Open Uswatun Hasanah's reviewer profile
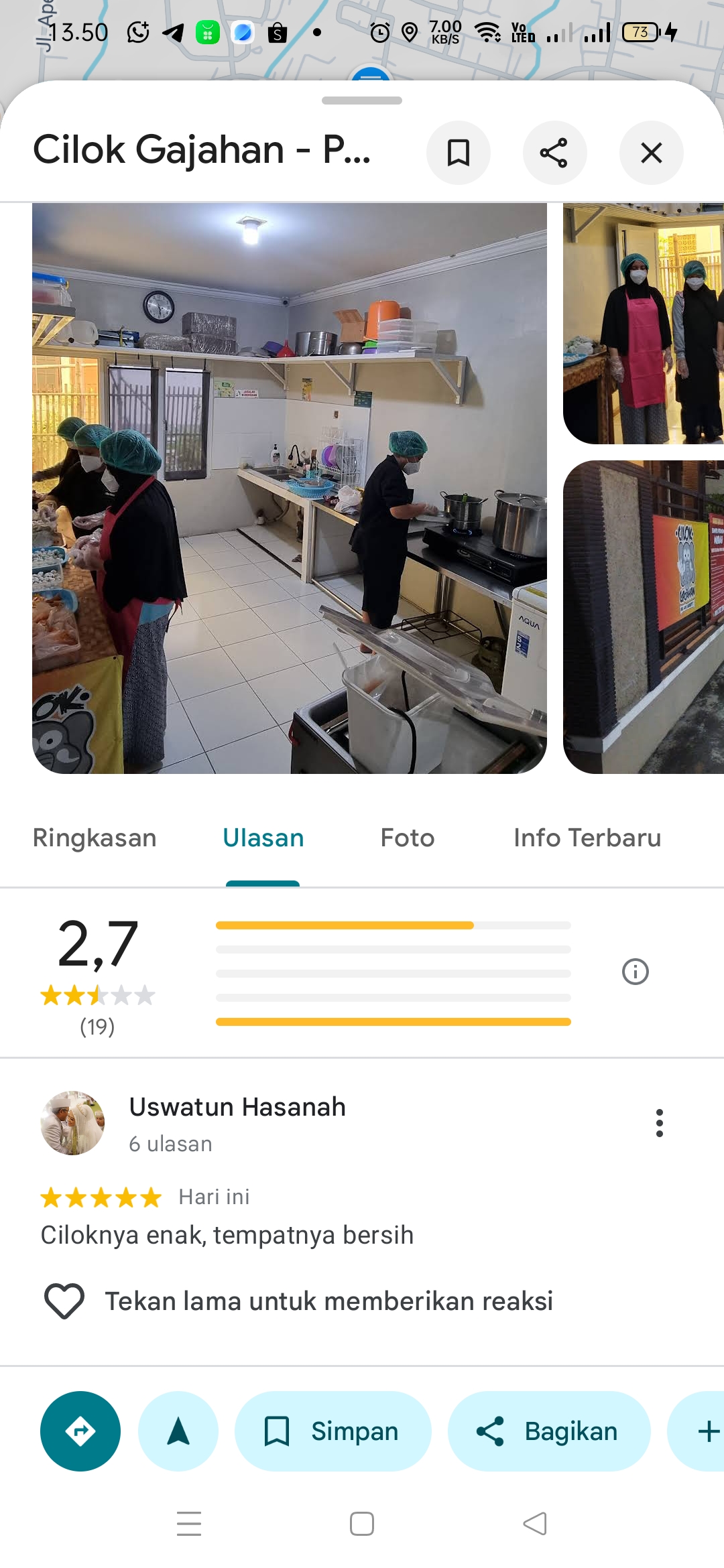 coord(72,1123)
